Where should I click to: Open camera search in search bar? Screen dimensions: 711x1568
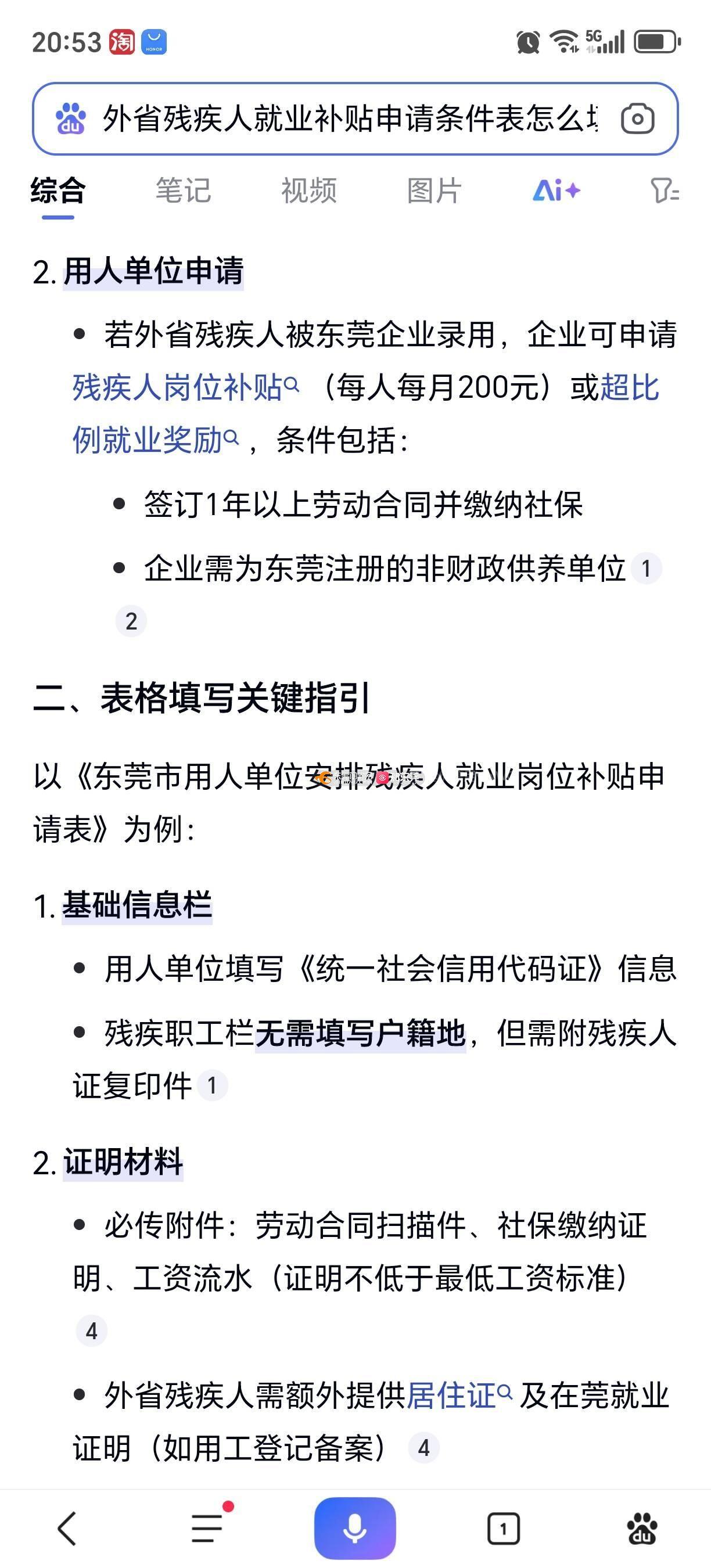(637, 118)
